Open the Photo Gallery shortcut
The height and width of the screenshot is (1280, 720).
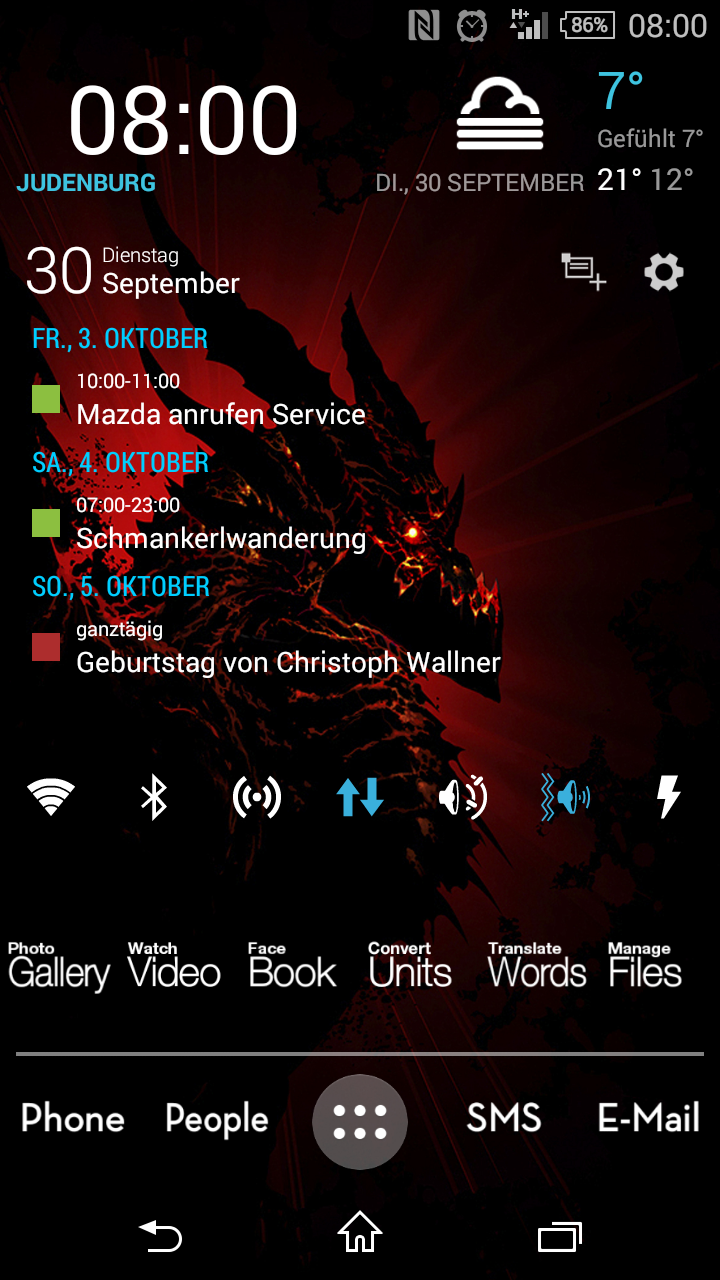58,967
